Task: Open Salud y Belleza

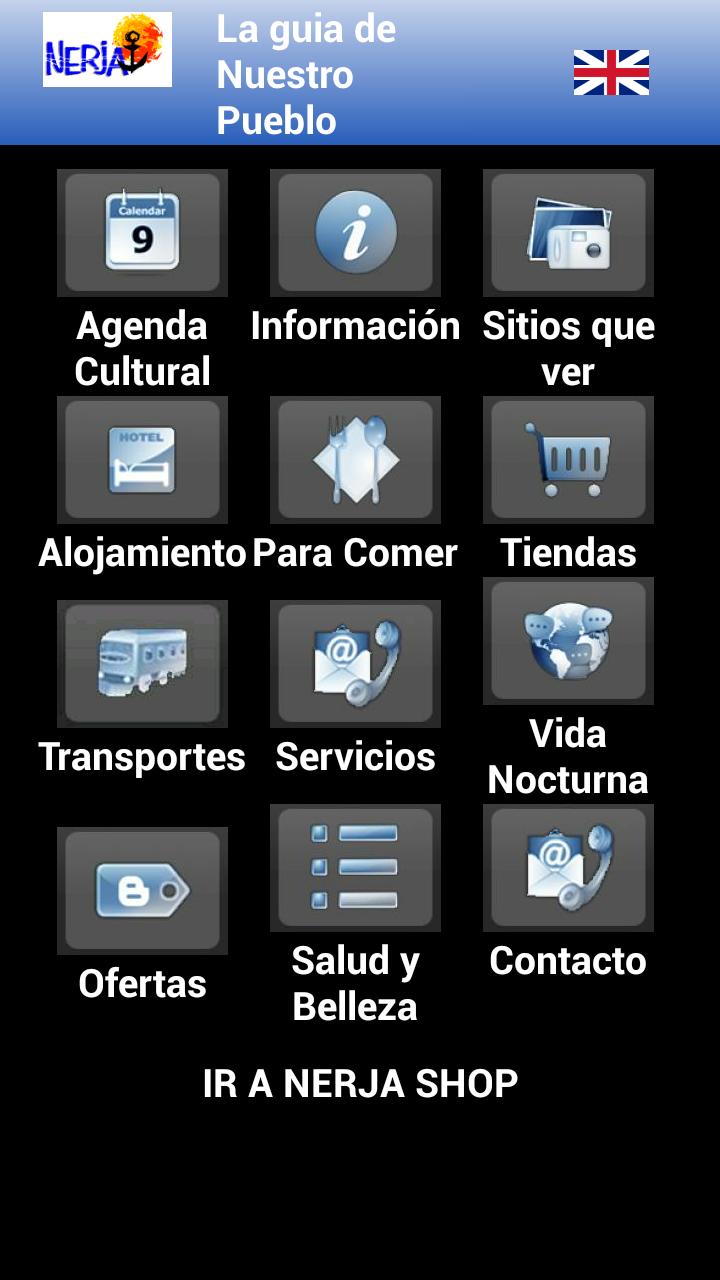Action: tap(355, 867)
